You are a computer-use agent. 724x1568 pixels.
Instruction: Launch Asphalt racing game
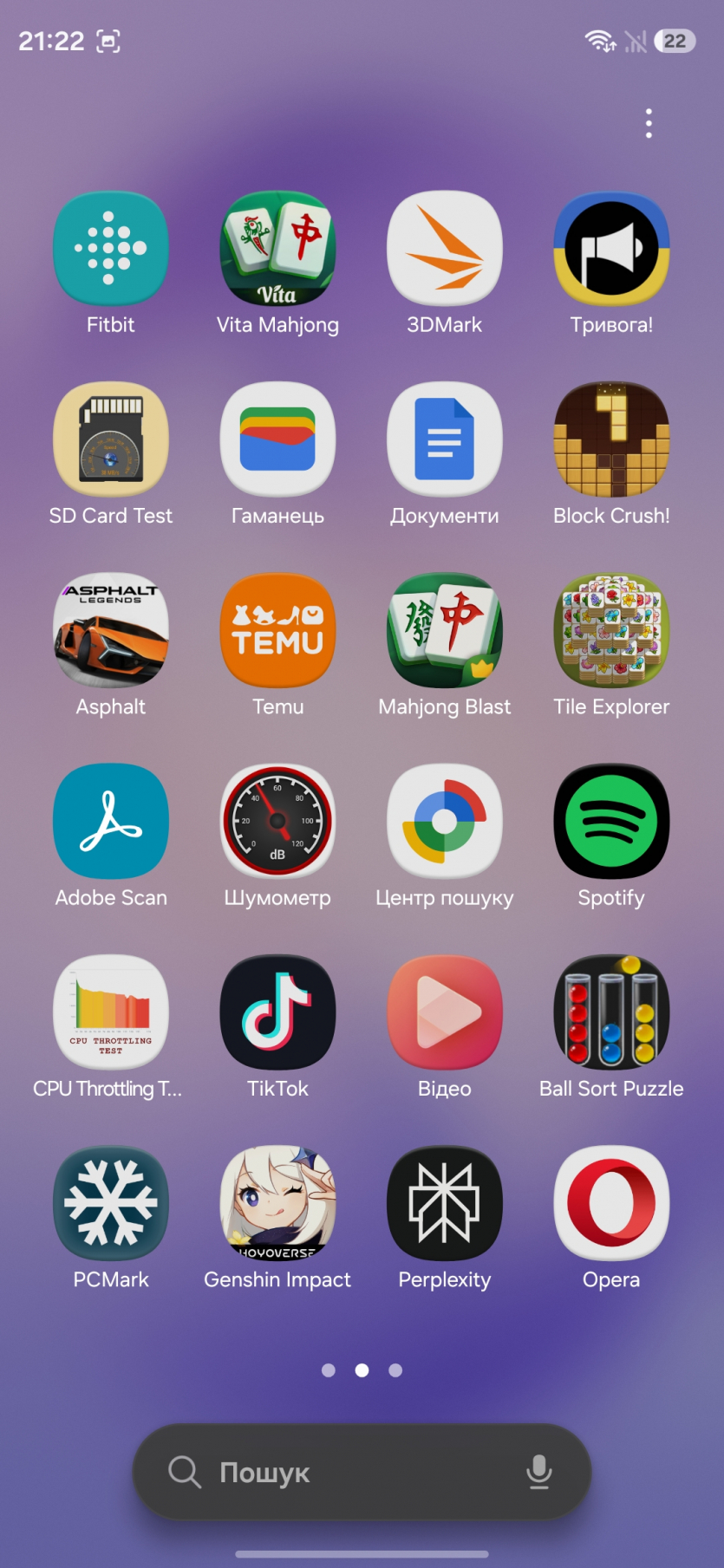pos(111,630)
